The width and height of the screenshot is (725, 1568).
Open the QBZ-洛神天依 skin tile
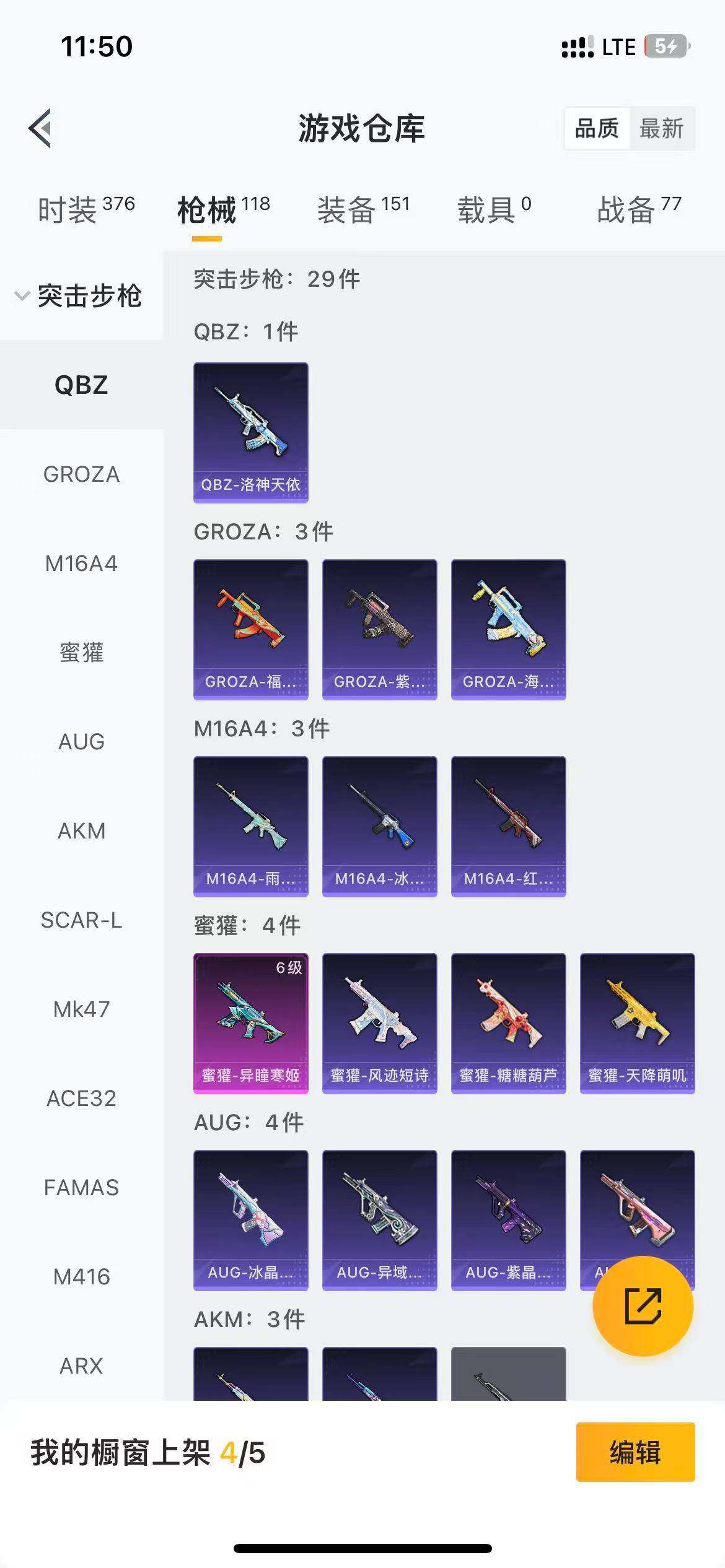(250, 432)
